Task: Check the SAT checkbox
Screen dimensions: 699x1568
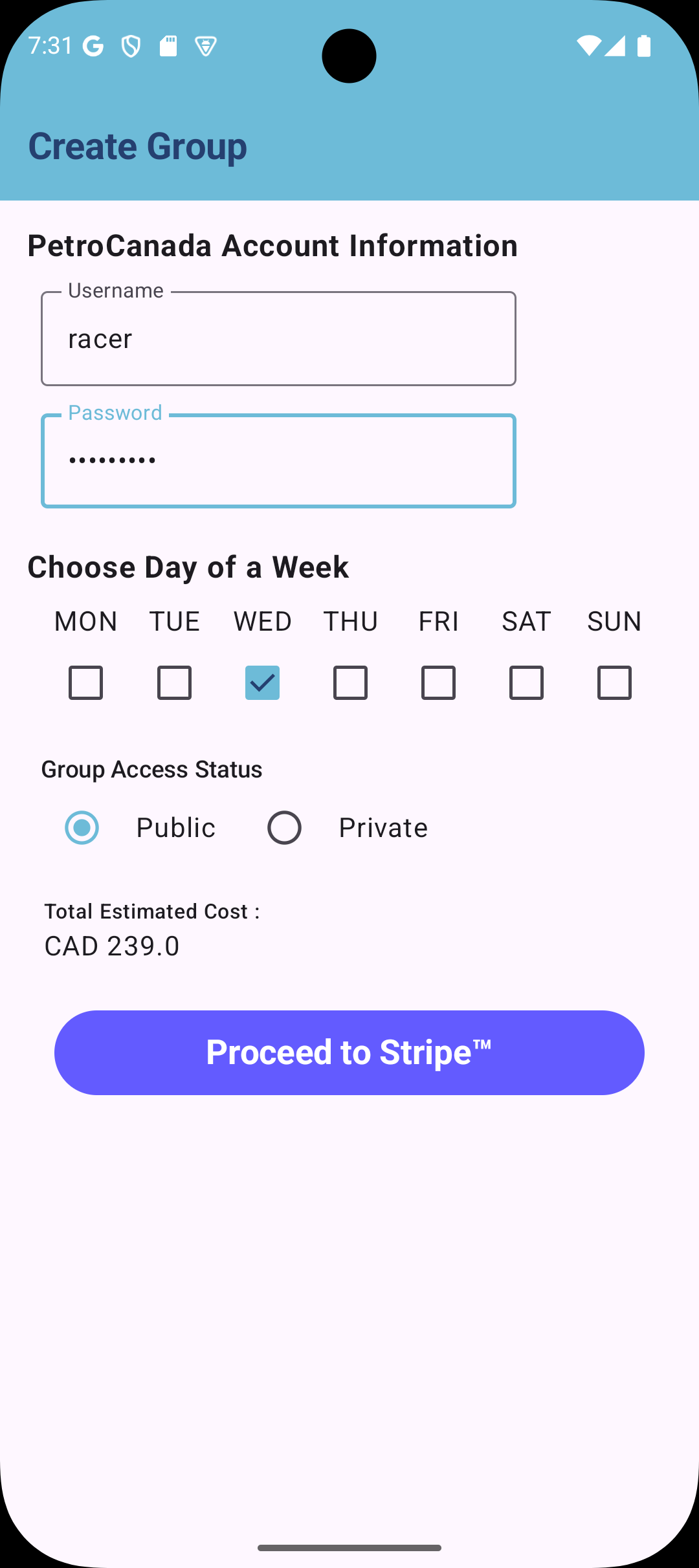Action: [526, 682]
